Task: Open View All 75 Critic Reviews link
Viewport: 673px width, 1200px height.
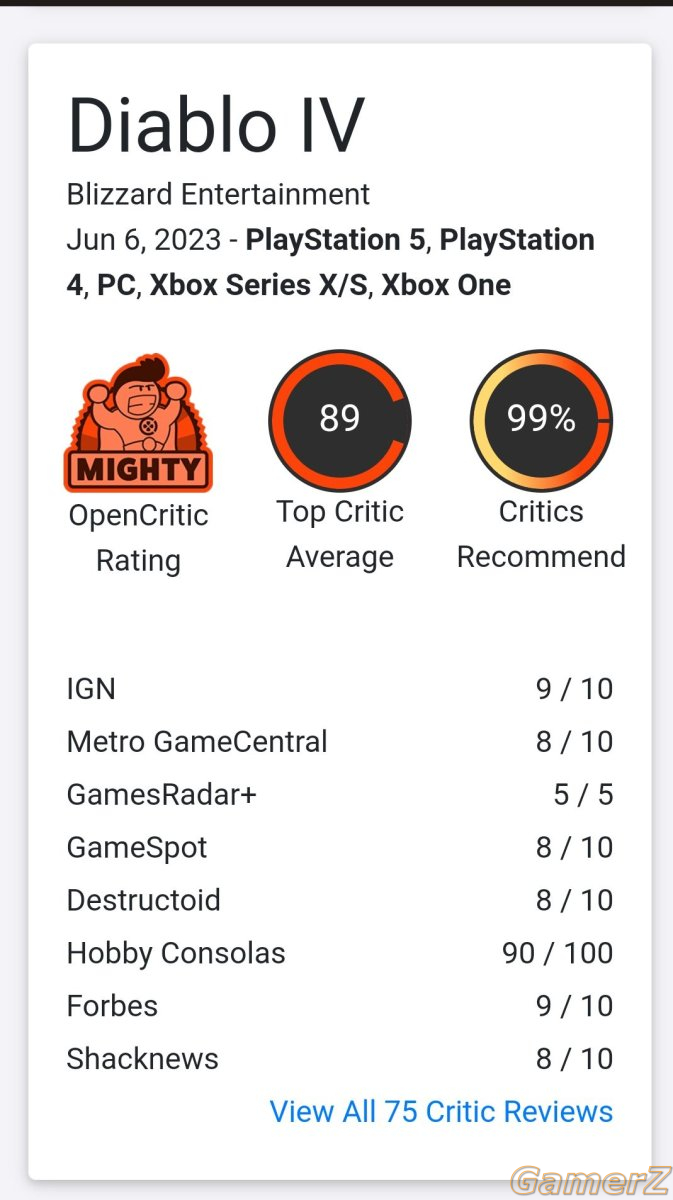Action: point(441,1111)
